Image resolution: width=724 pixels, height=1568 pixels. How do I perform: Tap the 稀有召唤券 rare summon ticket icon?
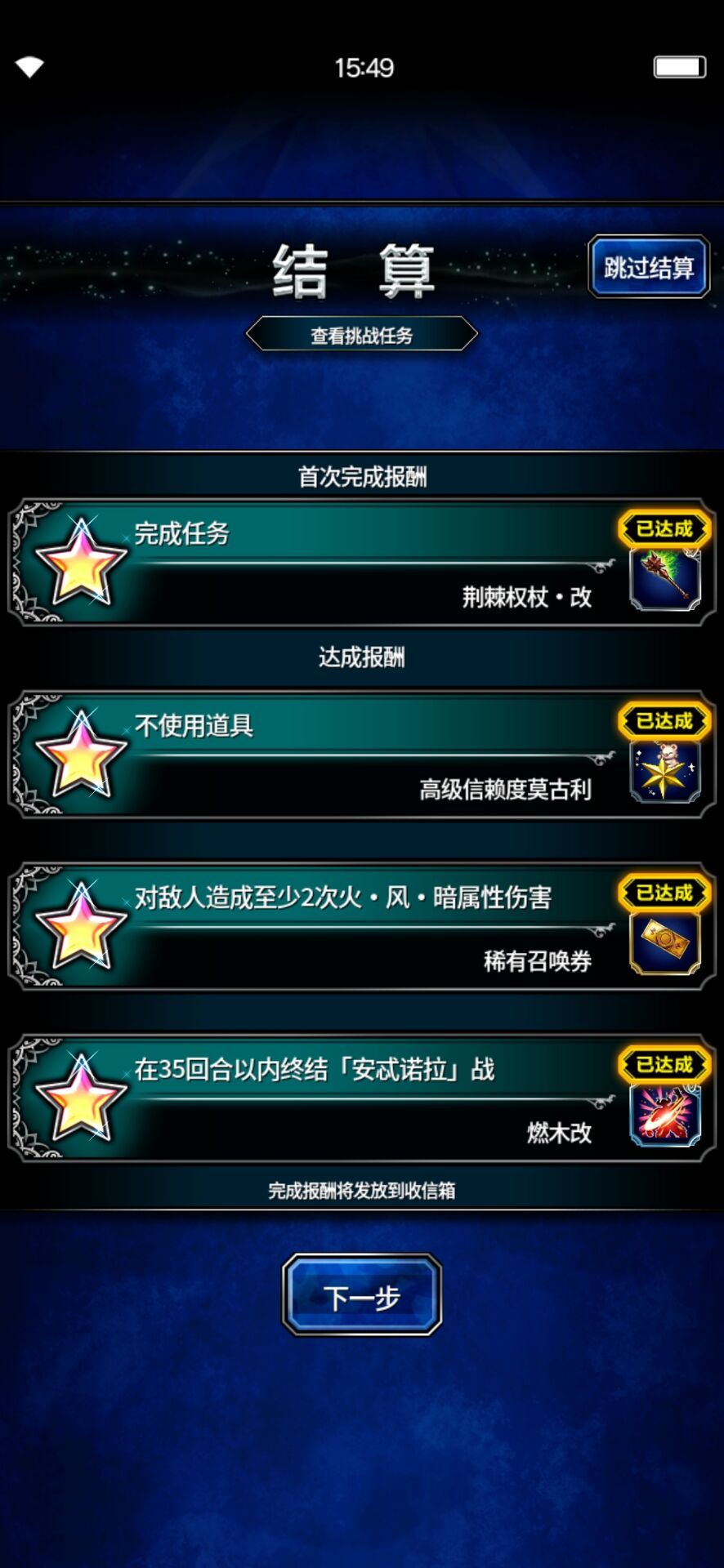click(x=664, y=943)
